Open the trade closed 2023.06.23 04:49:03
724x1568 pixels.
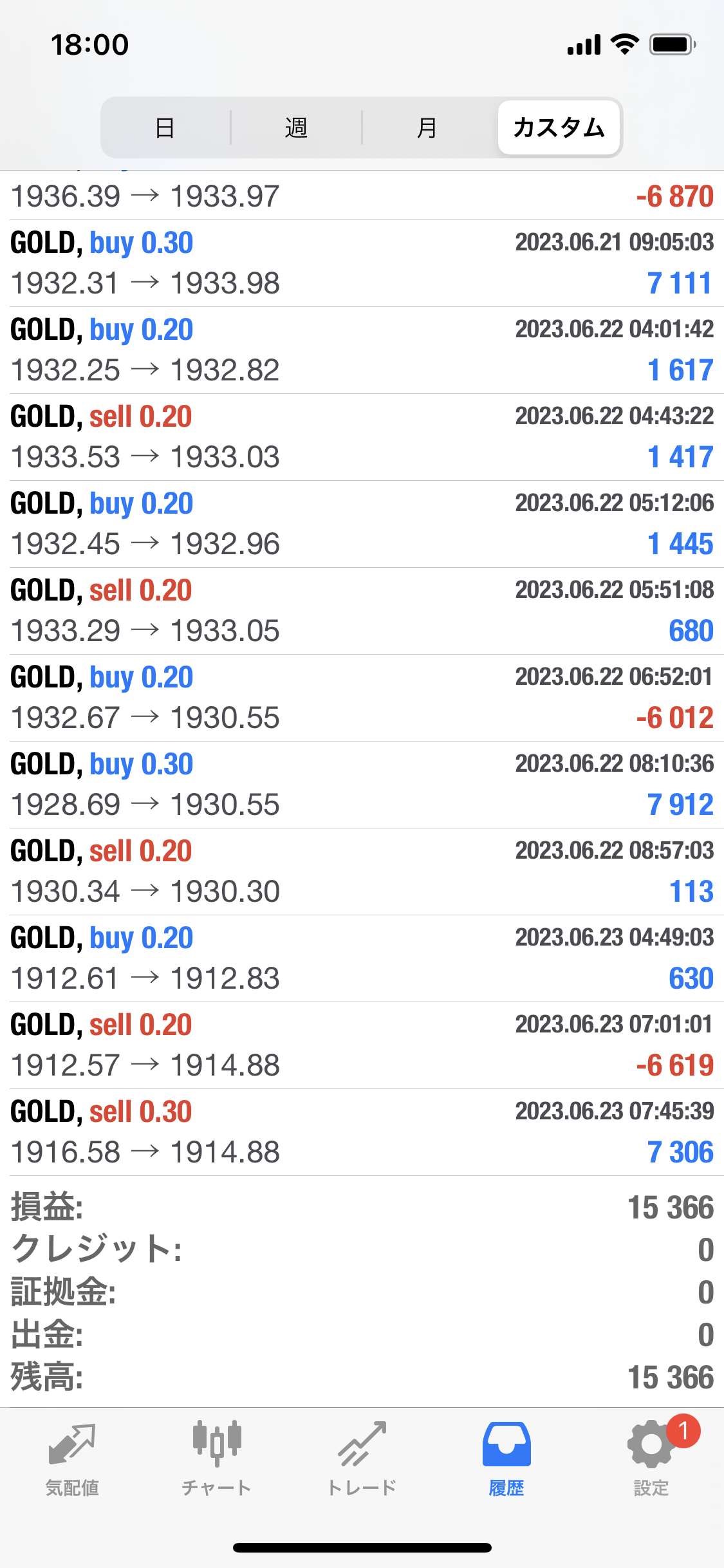[x=362, y=958]
